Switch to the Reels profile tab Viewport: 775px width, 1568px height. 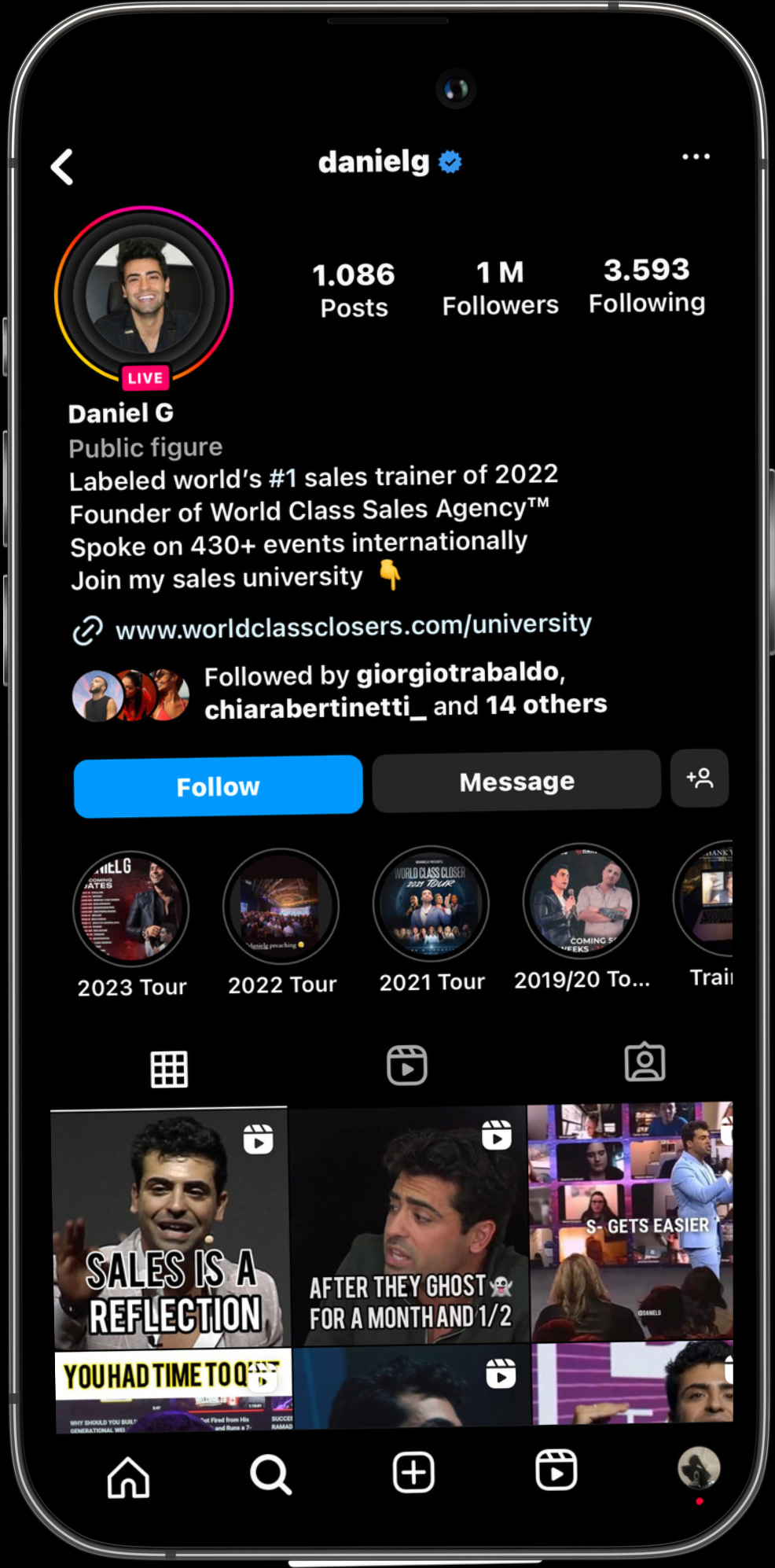pos(407,1066)
